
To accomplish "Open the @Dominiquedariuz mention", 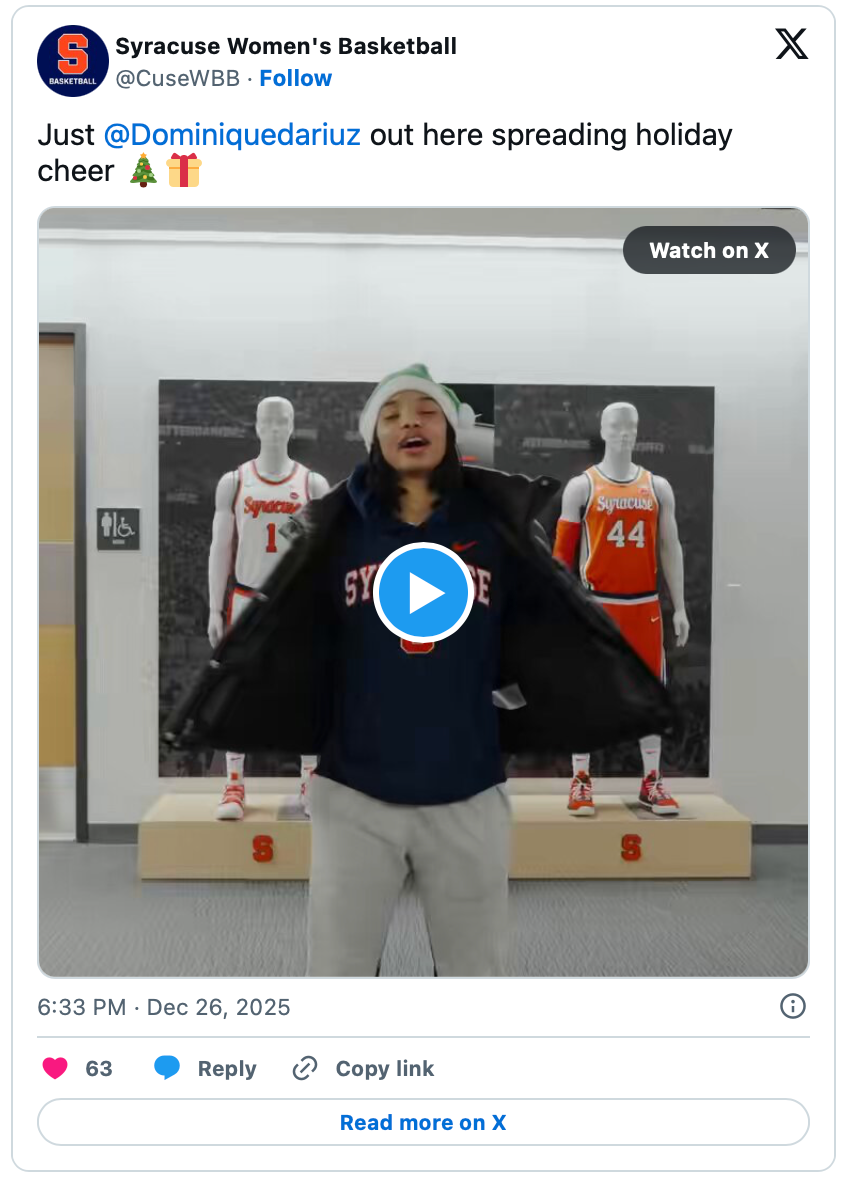I will point(232,135).
